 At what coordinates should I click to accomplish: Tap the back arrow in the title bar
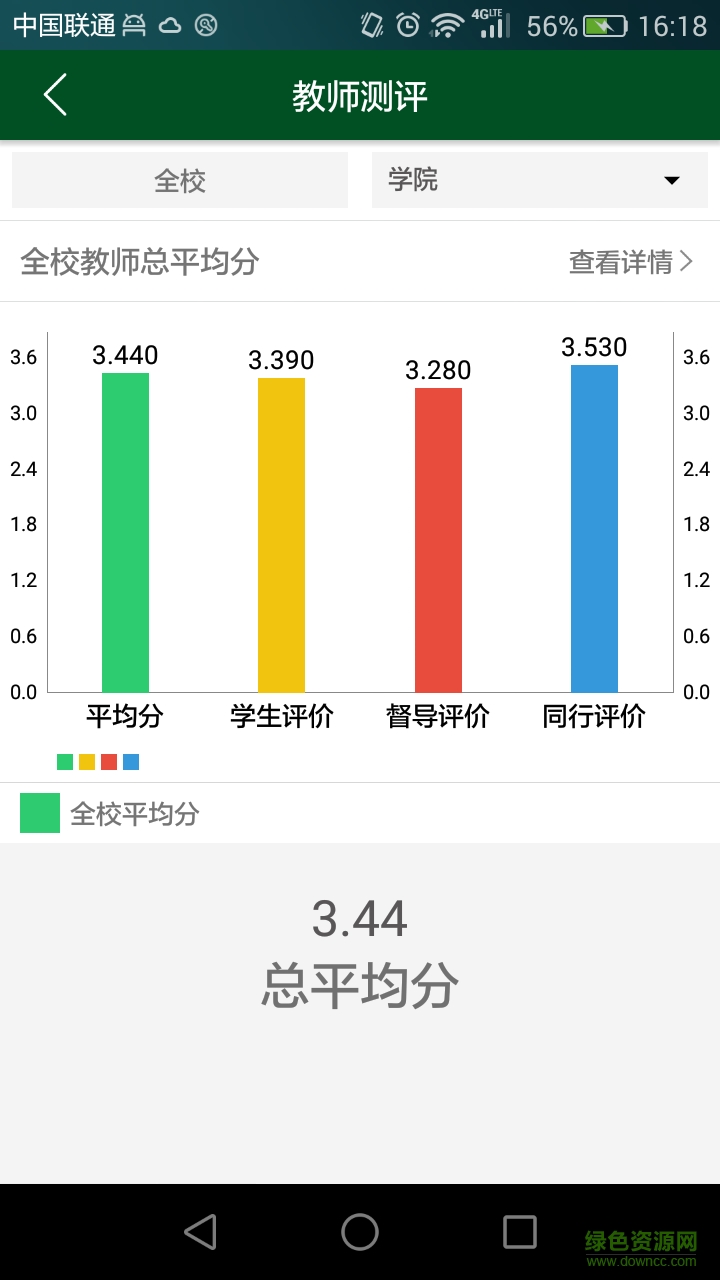(x=54, y=95)
